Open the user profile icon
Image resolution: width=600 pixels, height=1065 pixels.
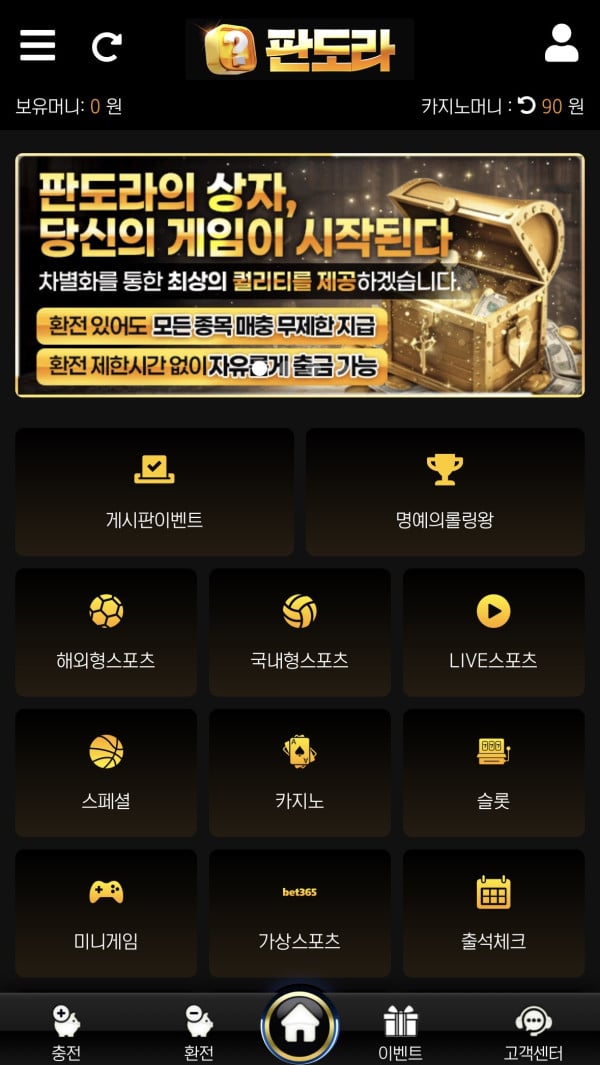561,44
